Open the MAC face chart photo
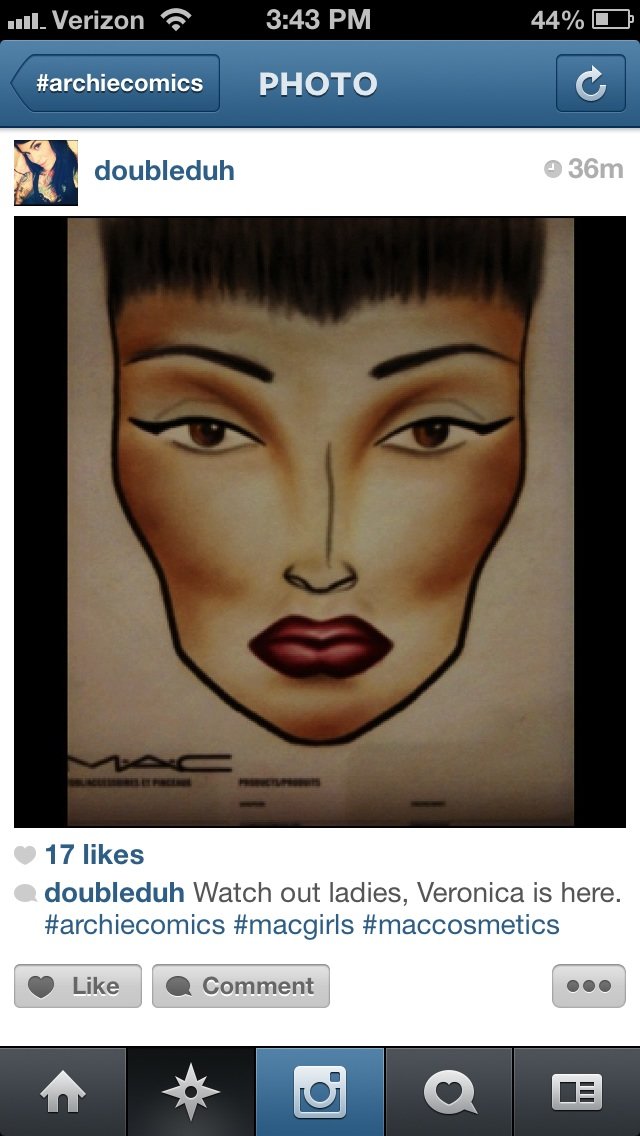Image resolution: width=640 pixels, height=1136 pixels. pyautogui.click(x=320, y=520)
